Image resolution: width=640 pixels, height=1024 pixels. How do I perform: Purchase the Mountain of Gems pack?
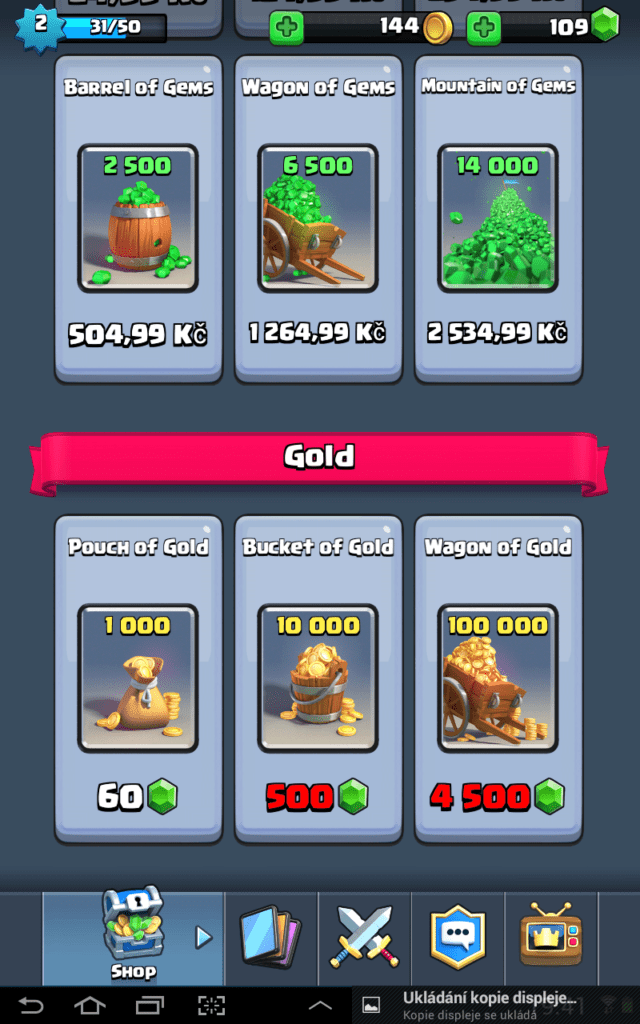coord(498,219)
